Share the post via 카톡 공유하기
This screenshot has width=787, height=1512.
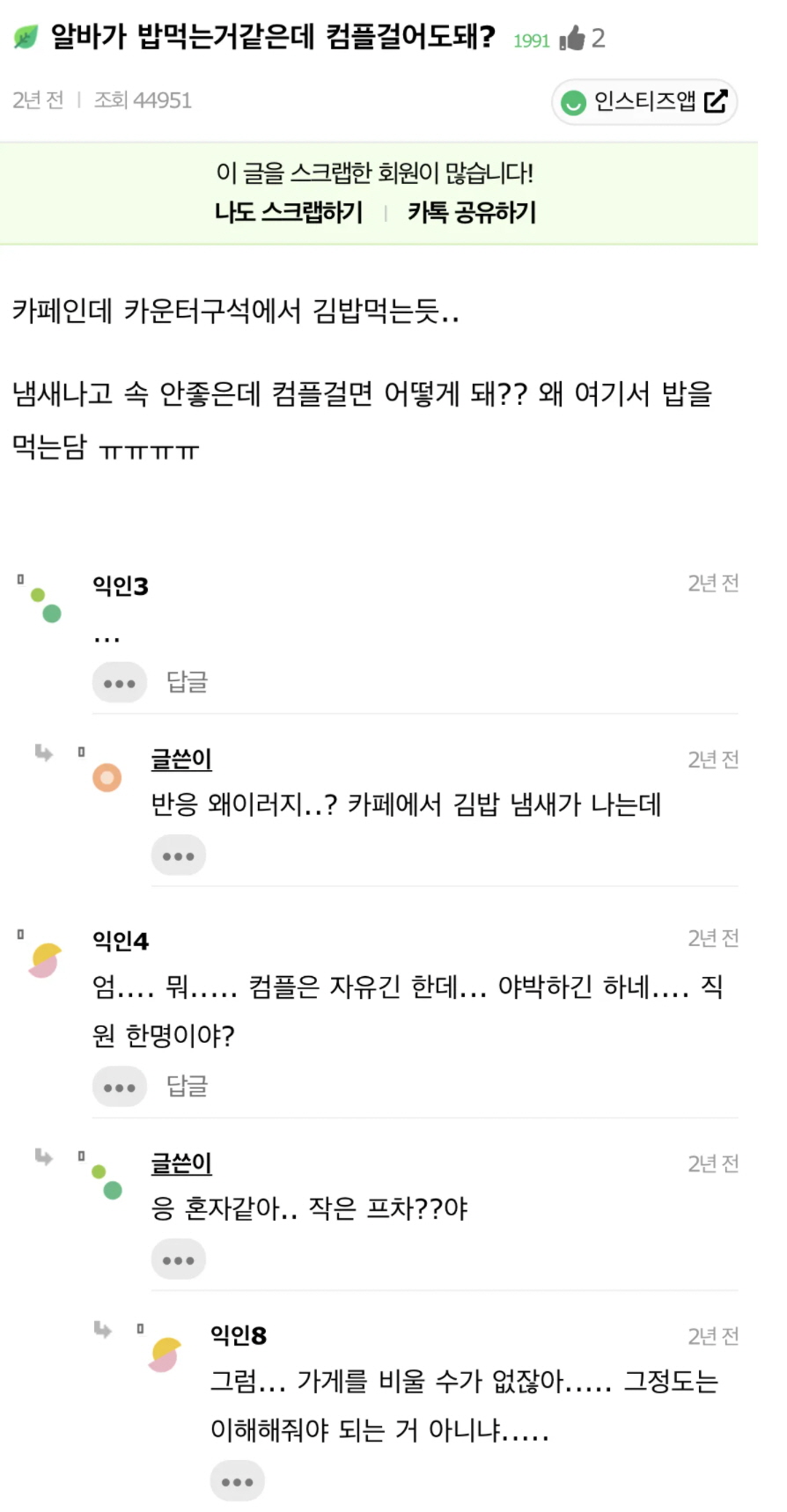pos(472,212)
